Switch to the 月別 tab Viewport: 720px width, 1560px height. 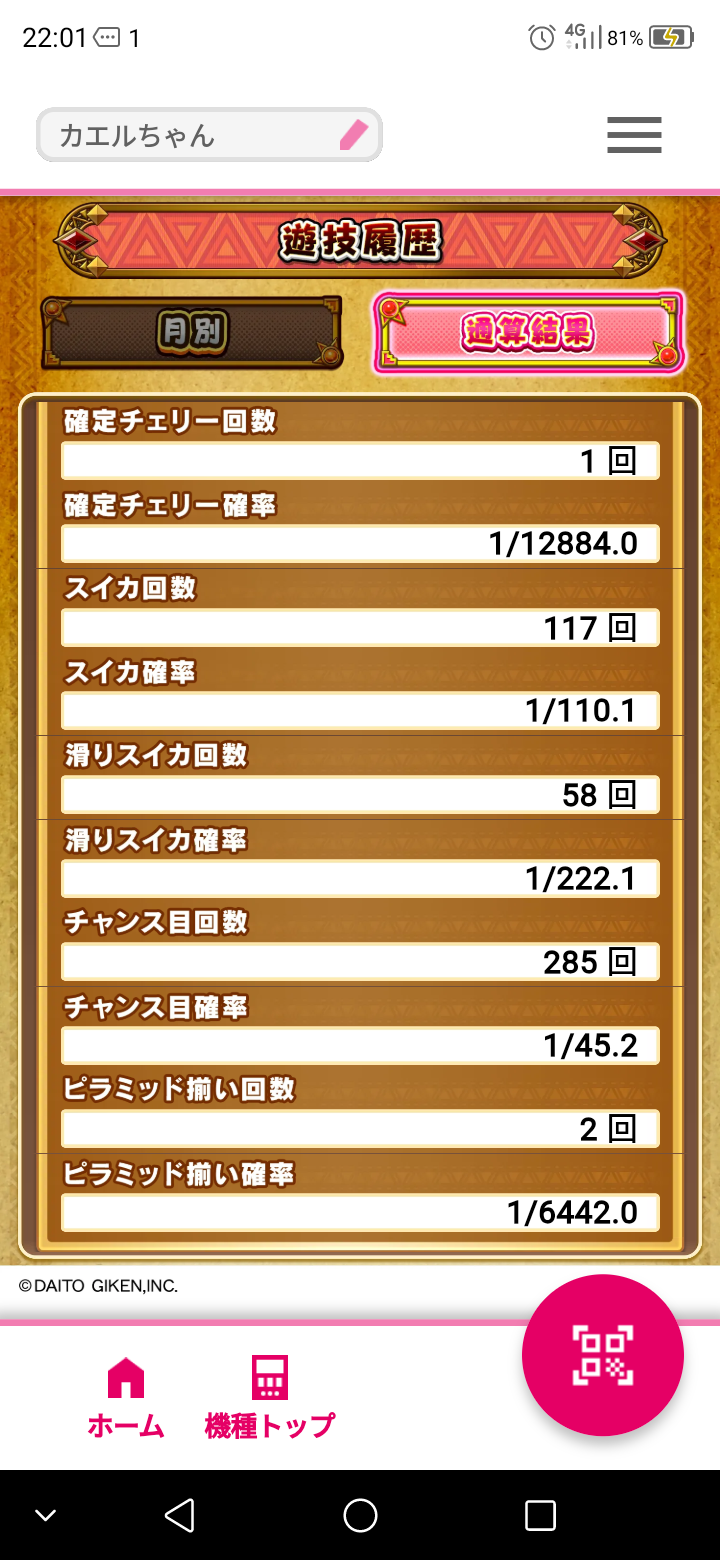click(x=192, y=332)
